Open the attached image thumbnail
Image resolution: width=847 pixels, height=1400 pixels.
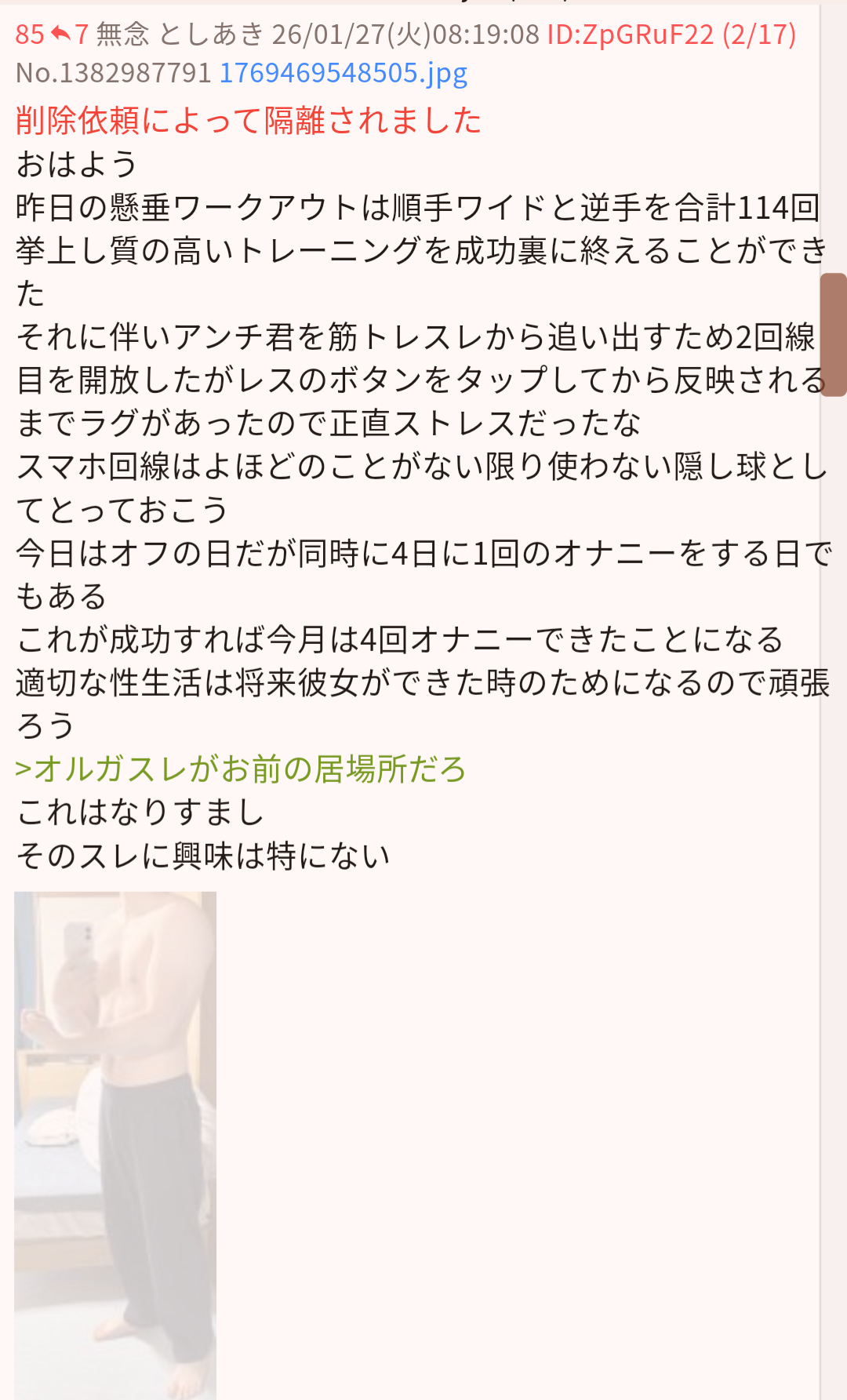(115, 1144)
